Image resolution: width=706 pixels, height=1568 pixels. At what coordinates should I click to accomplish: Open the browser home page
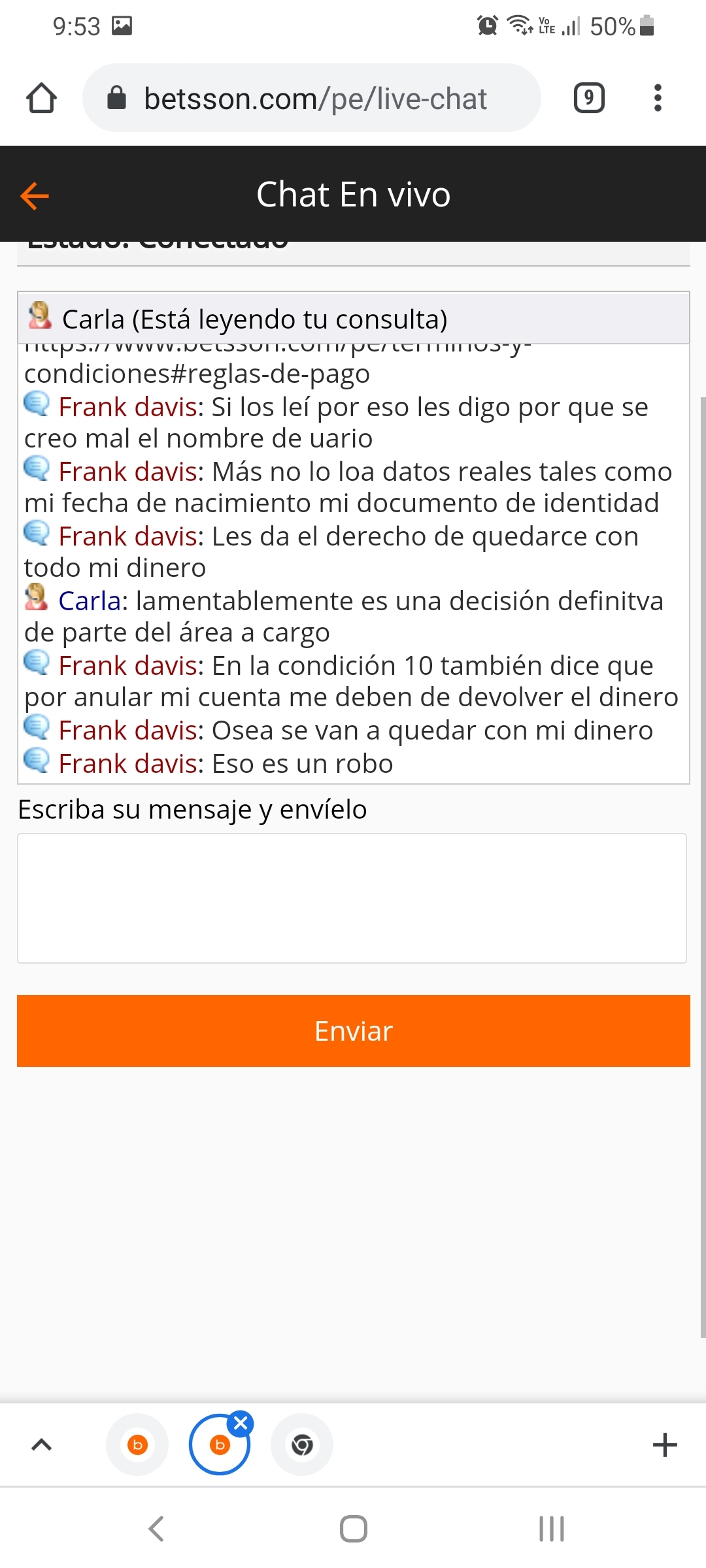41,98
